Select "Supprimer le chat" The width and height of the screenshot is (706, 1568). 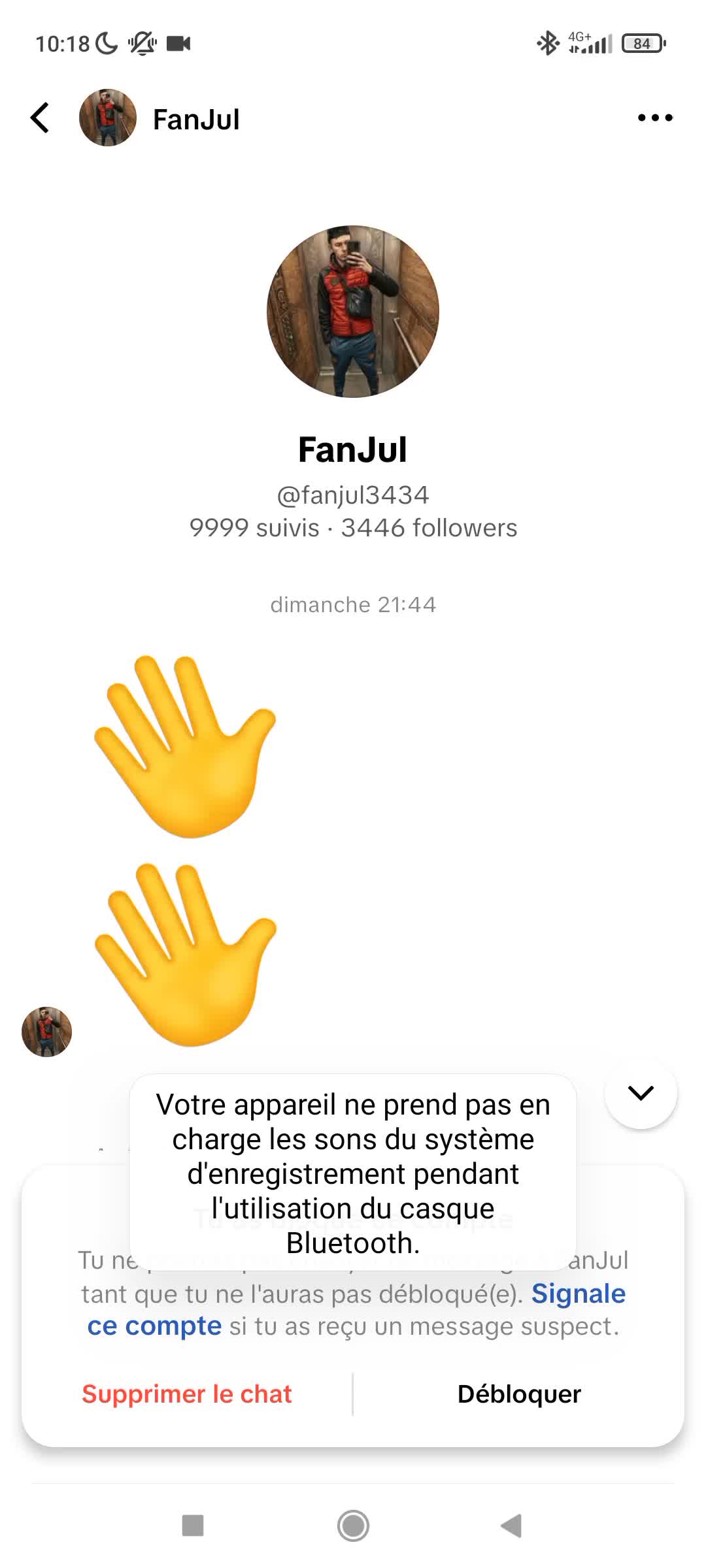tap(187, 1394)
